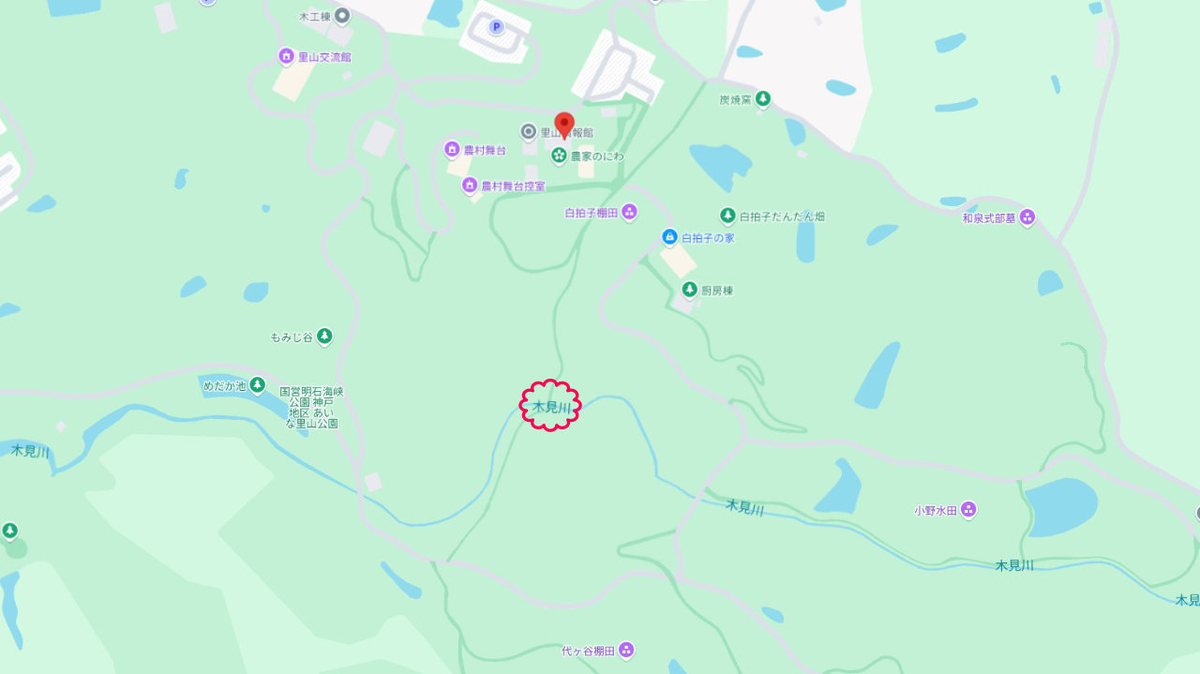1200x674 pixels.
Task: Open the 代ヶ谷棚田 marker
Action: pos(626,650)
